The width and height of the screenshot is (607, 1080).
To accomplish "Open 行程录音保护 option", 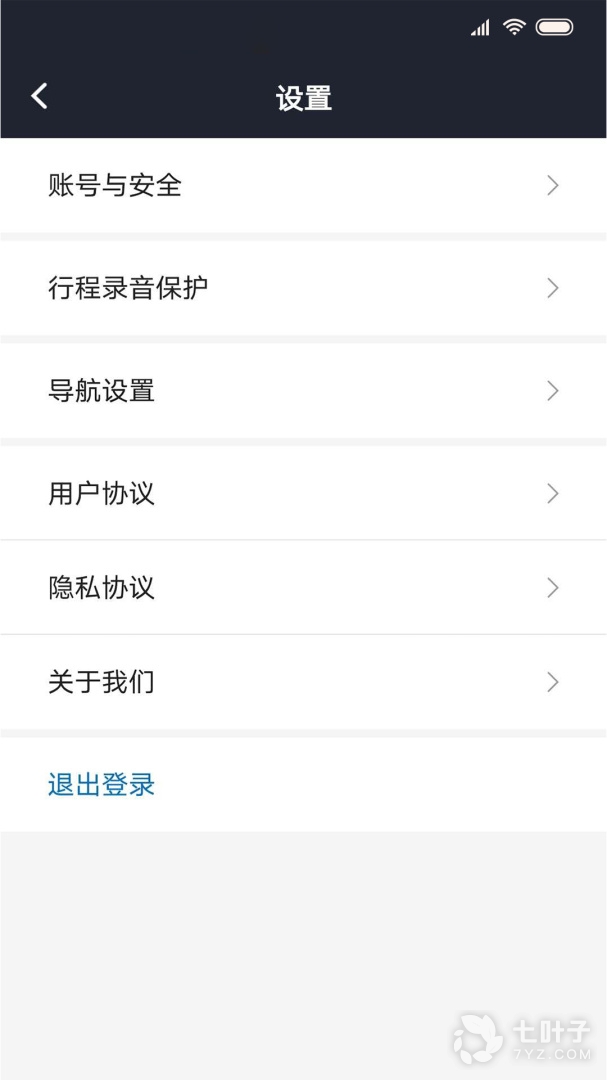I will pos(303,289).
